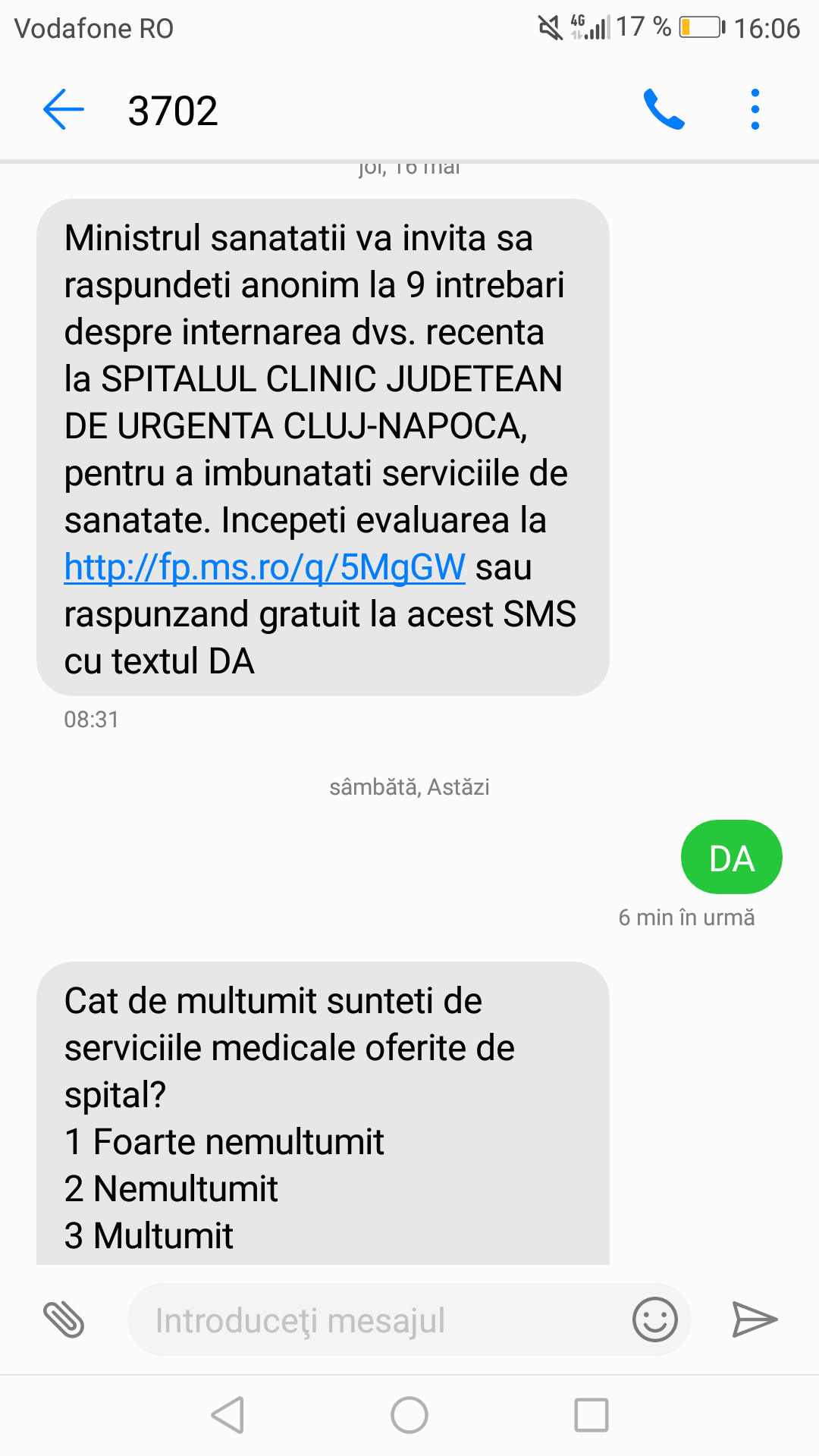Open the recent apps overview
819x1456 pixels.
[591, 1415]
